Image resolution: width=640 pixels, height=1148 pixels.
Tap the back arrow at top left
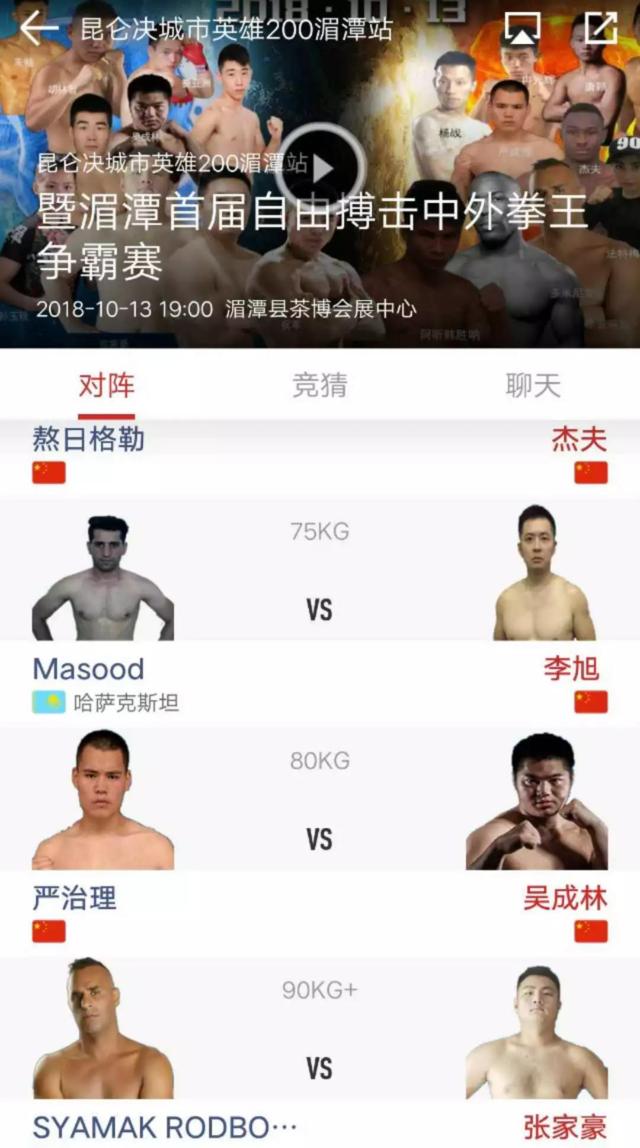pos(38,29)
